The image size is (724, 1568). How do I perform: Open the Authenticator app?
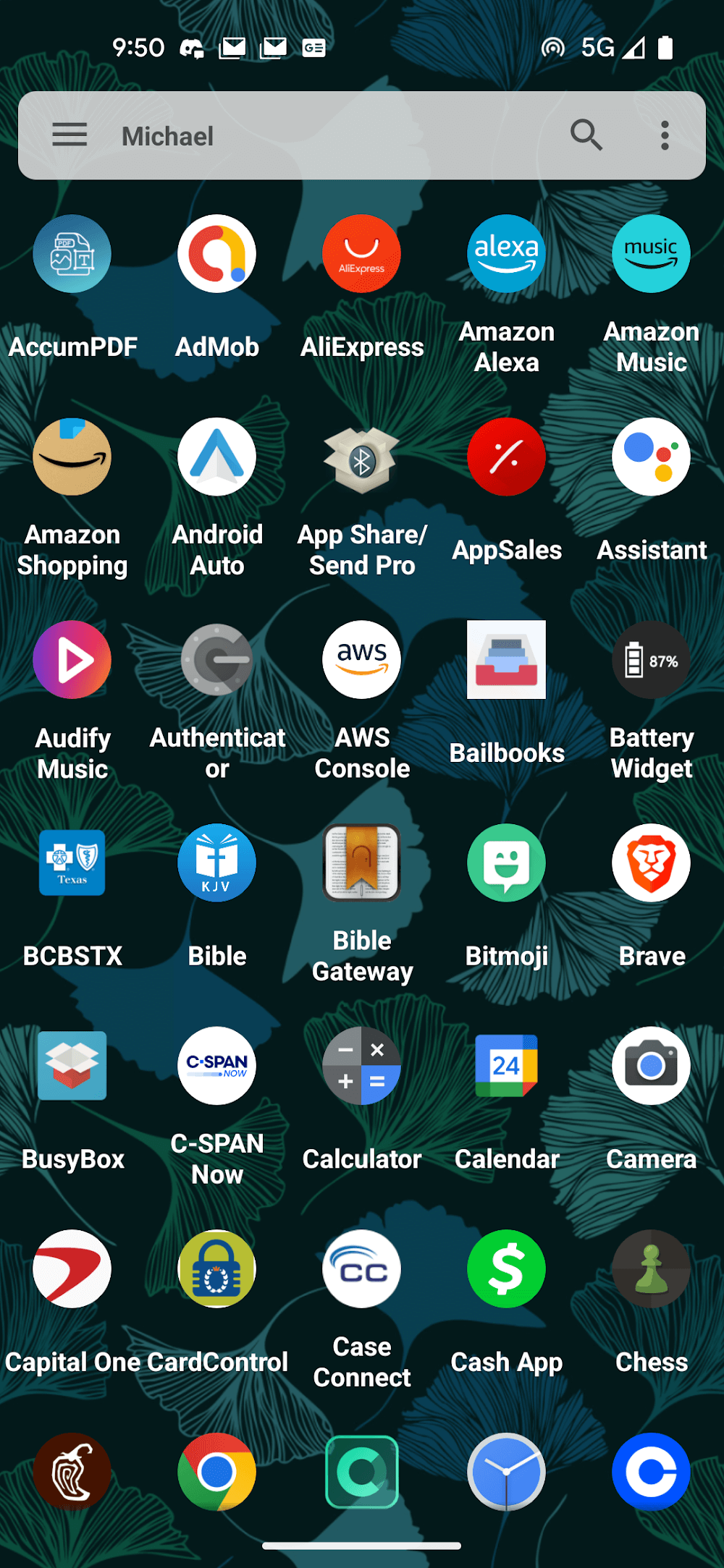pyautogui.click(x=217, y=660)
